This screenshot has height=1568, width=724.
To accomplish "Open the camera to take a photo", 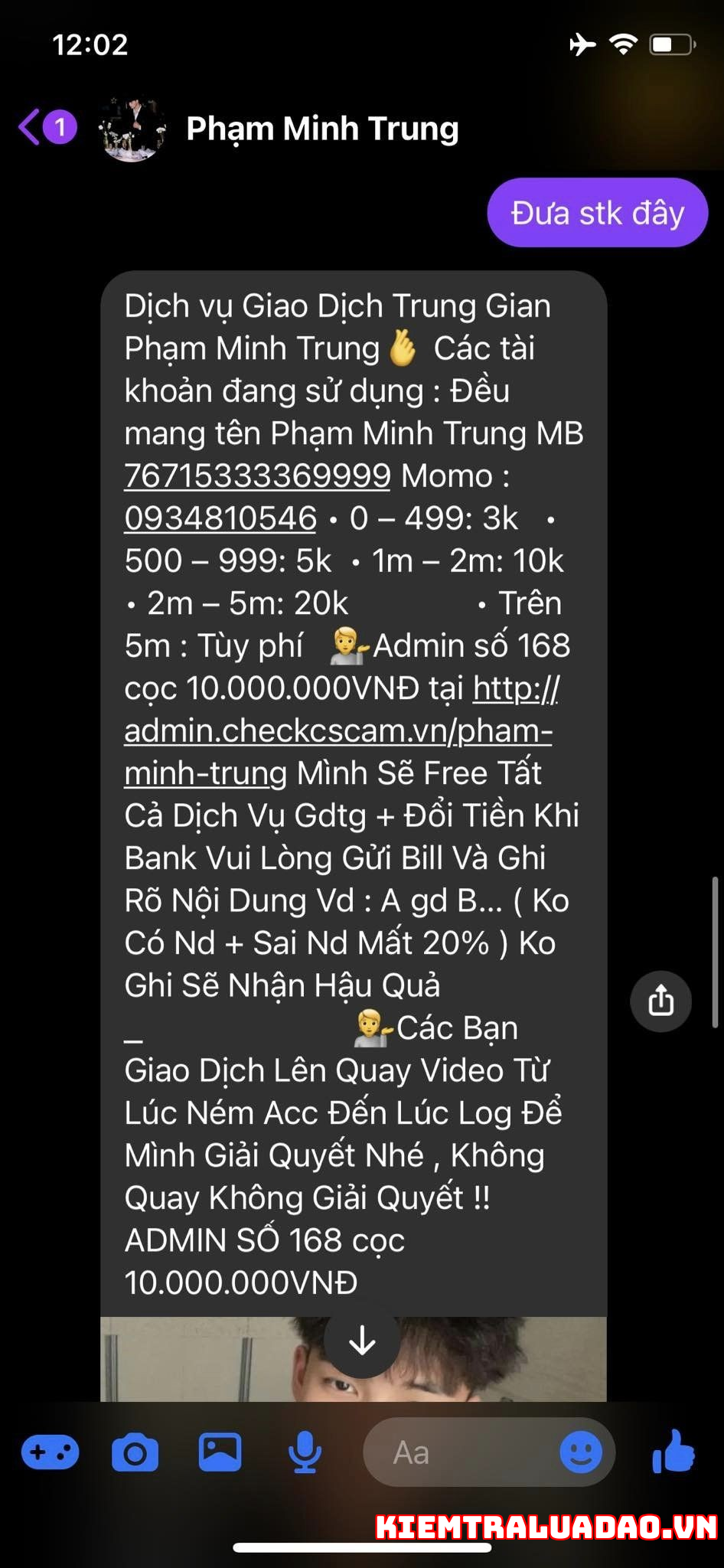I will point(135,1452).
